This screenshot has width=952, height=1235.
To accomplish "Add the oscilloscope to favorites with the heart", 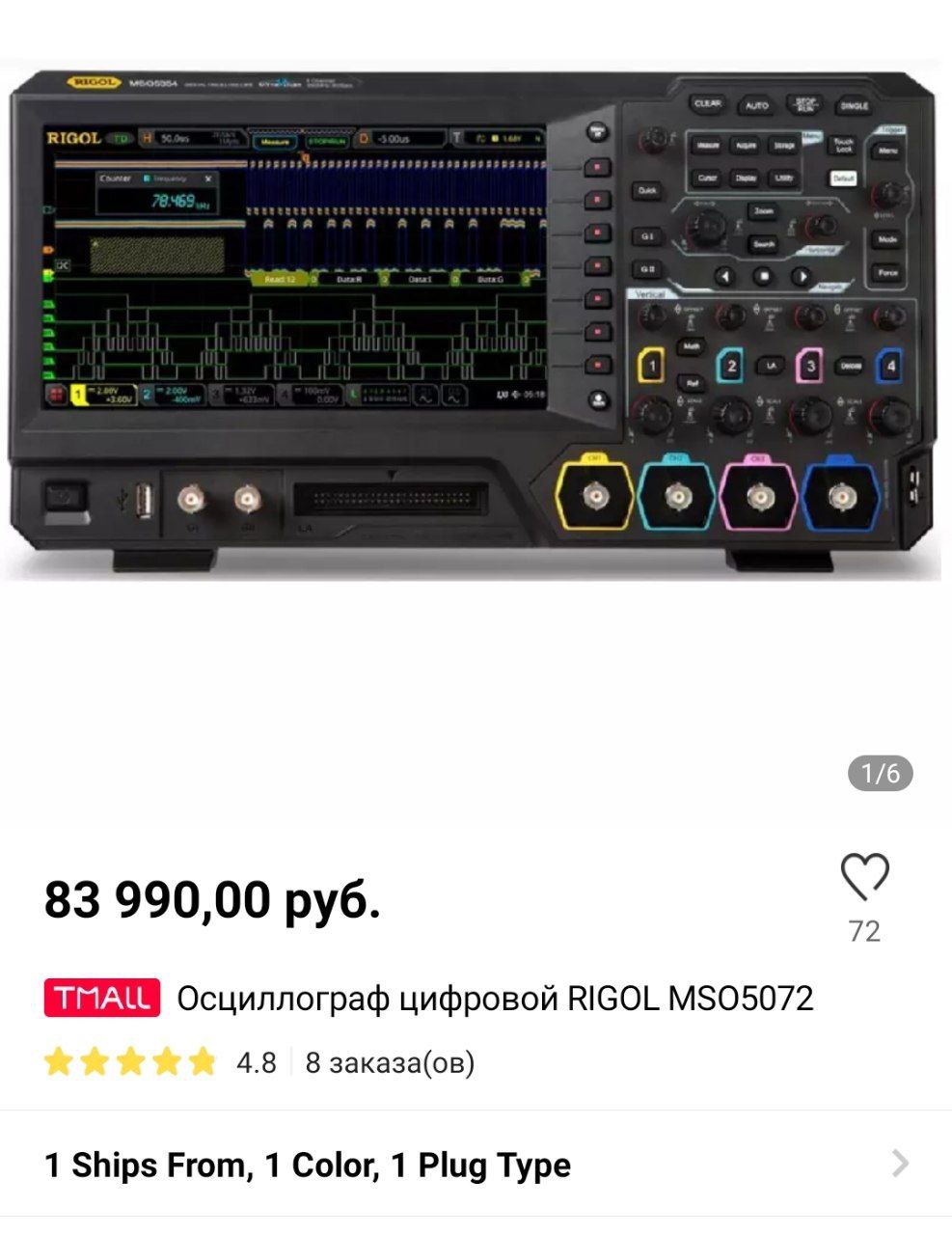I will [863, 877].
